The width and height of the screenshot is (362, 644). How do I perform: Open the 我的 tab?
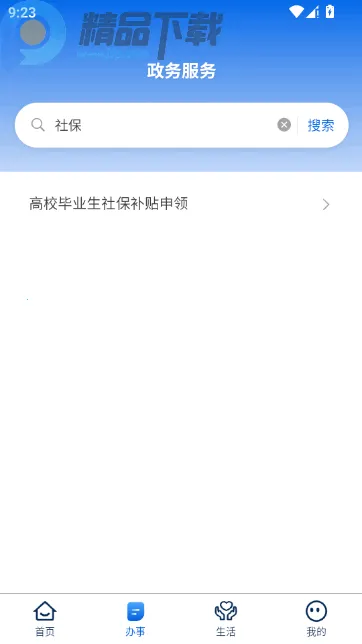(x=316, y=619)
